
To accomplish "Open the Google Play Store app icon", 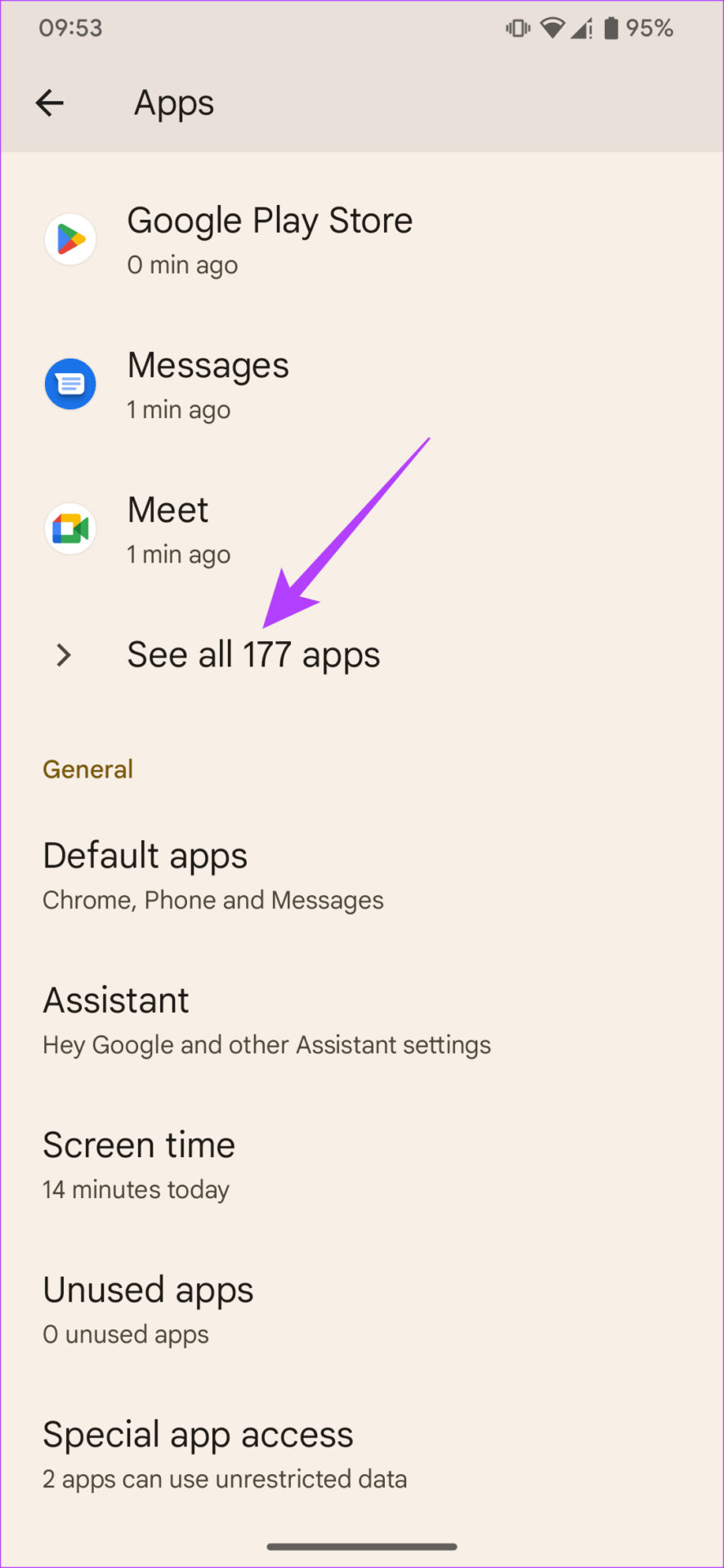I will [70, 238].
